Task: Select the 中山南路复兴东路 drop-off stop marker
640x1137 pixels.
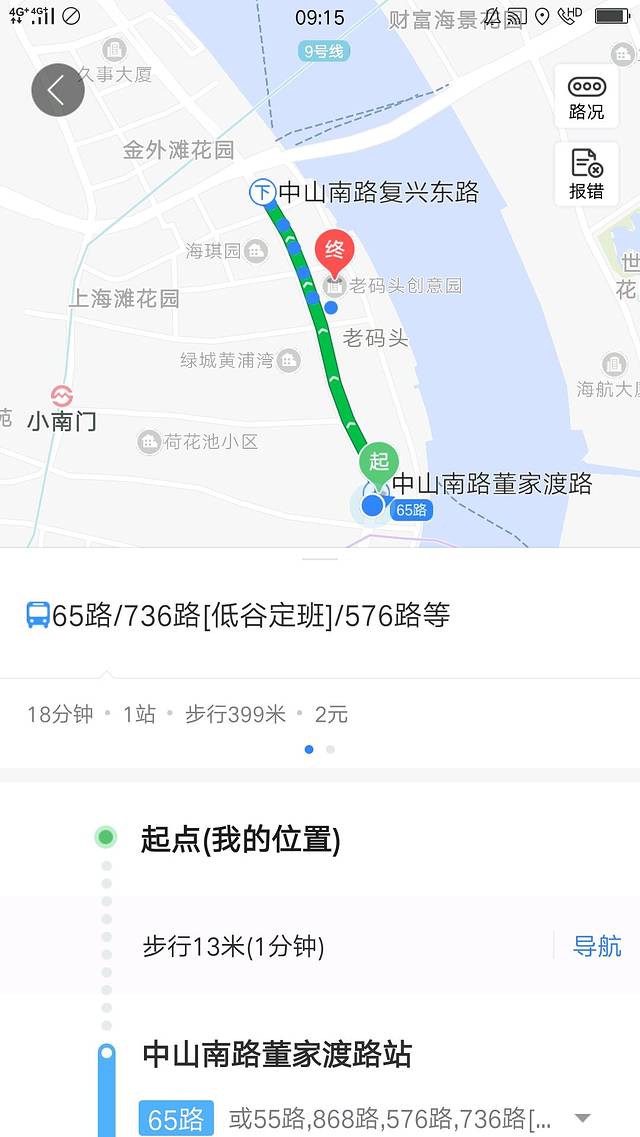Action: pos(262,192)
